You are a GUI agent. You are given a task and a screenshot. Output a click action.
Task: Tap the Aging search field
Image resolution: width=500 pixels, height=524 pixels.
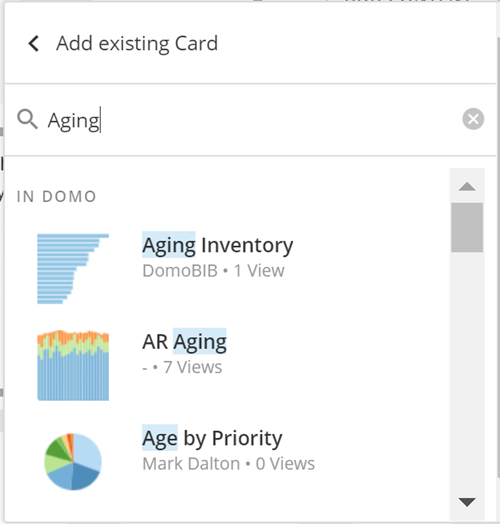tap(249, 120)
